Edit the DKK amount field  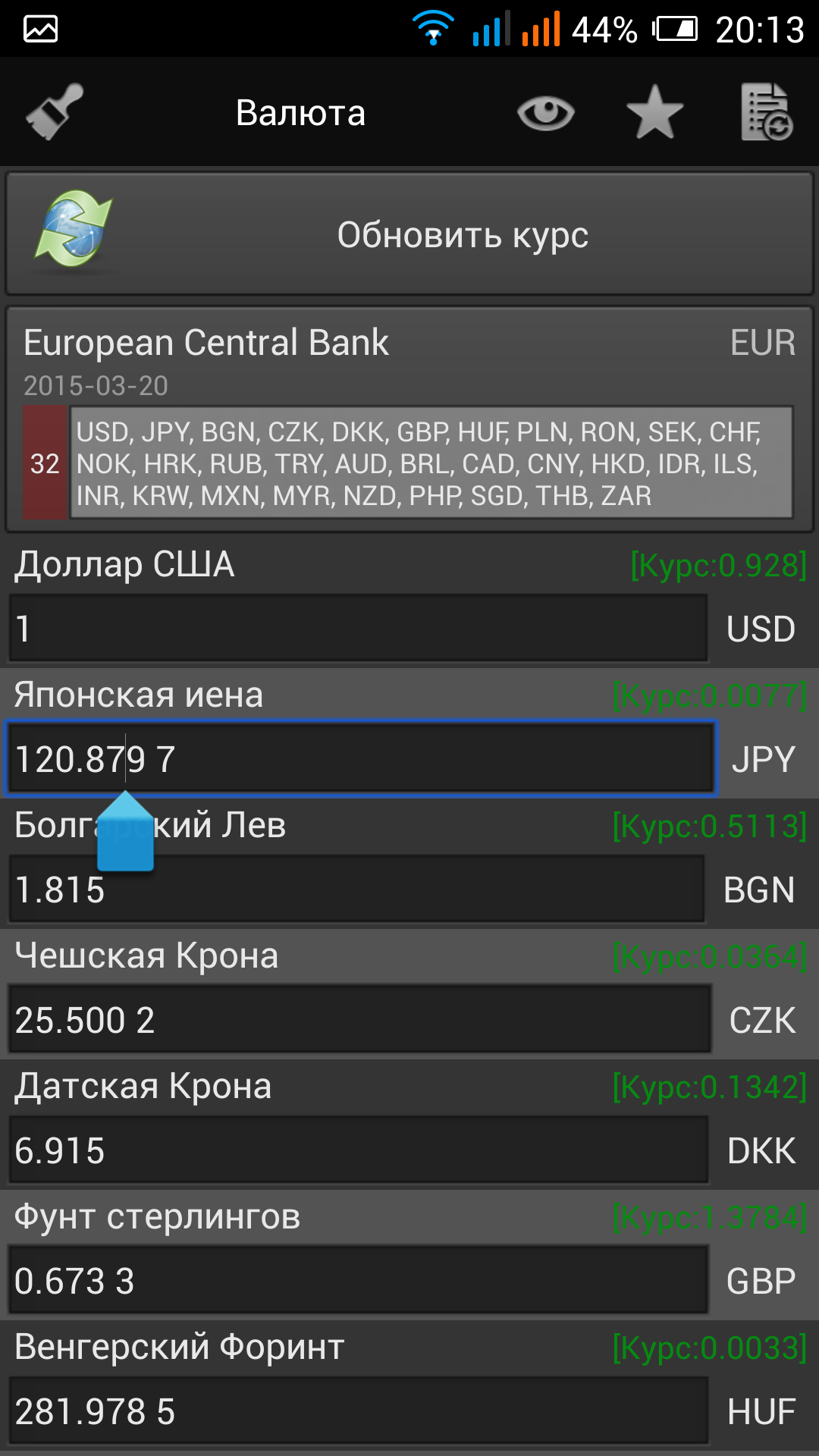[x=358, y=1150]
